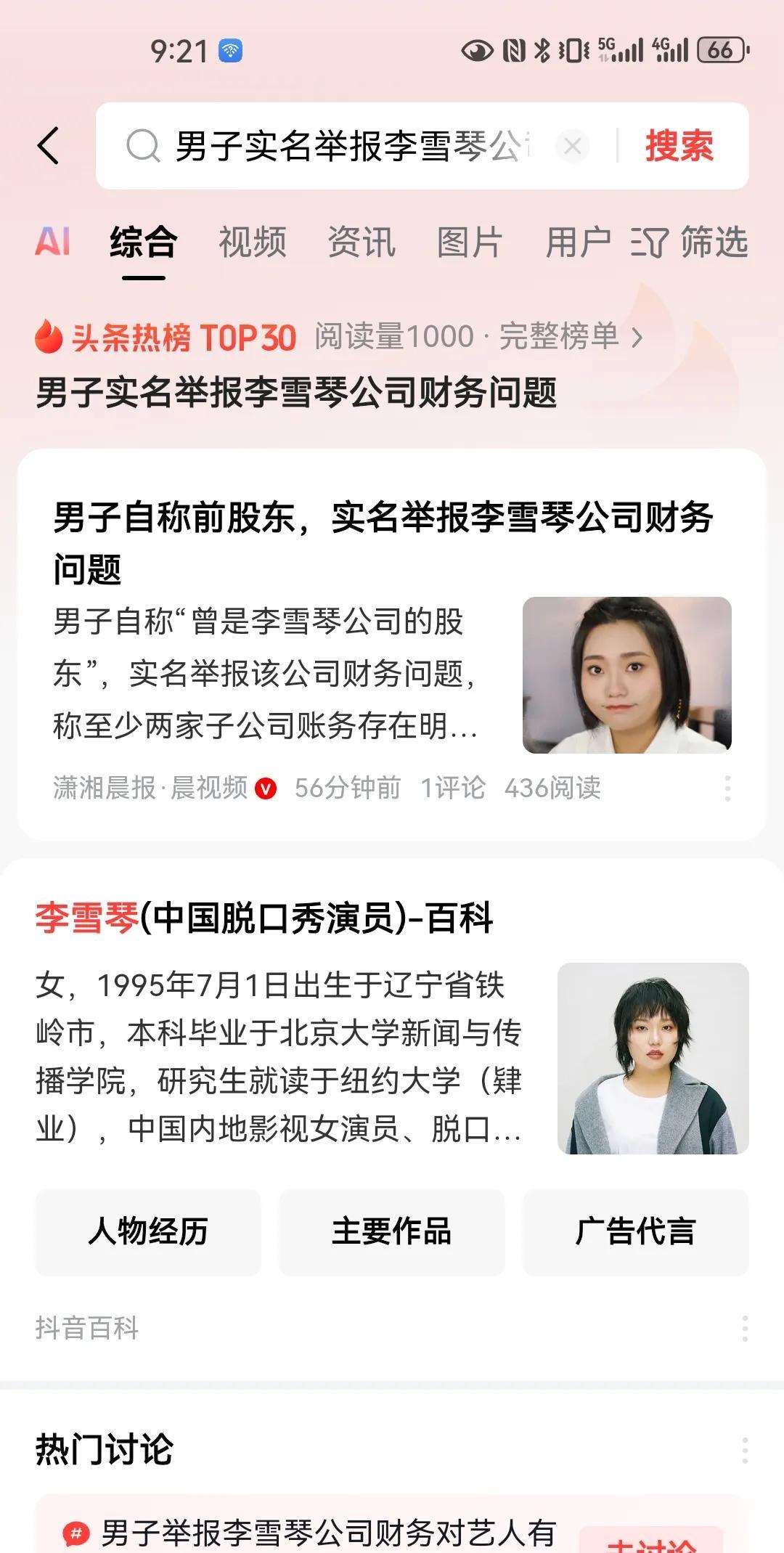Image resolution: width=784 pixels, height=1553 pixels.
Task: Open the 用户 tab
Action: (579, 242)
